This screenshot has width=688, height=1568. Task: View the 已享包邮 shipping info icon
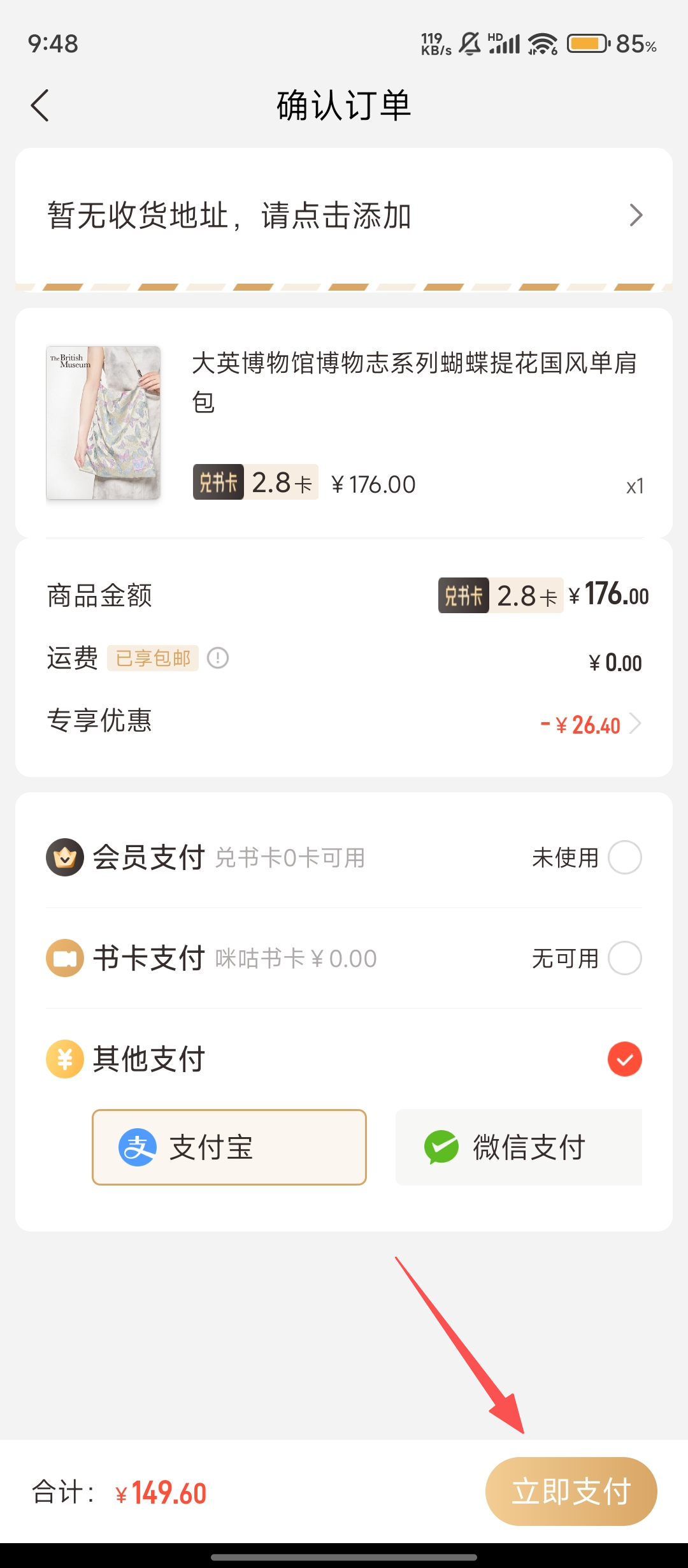pos(218,658)
